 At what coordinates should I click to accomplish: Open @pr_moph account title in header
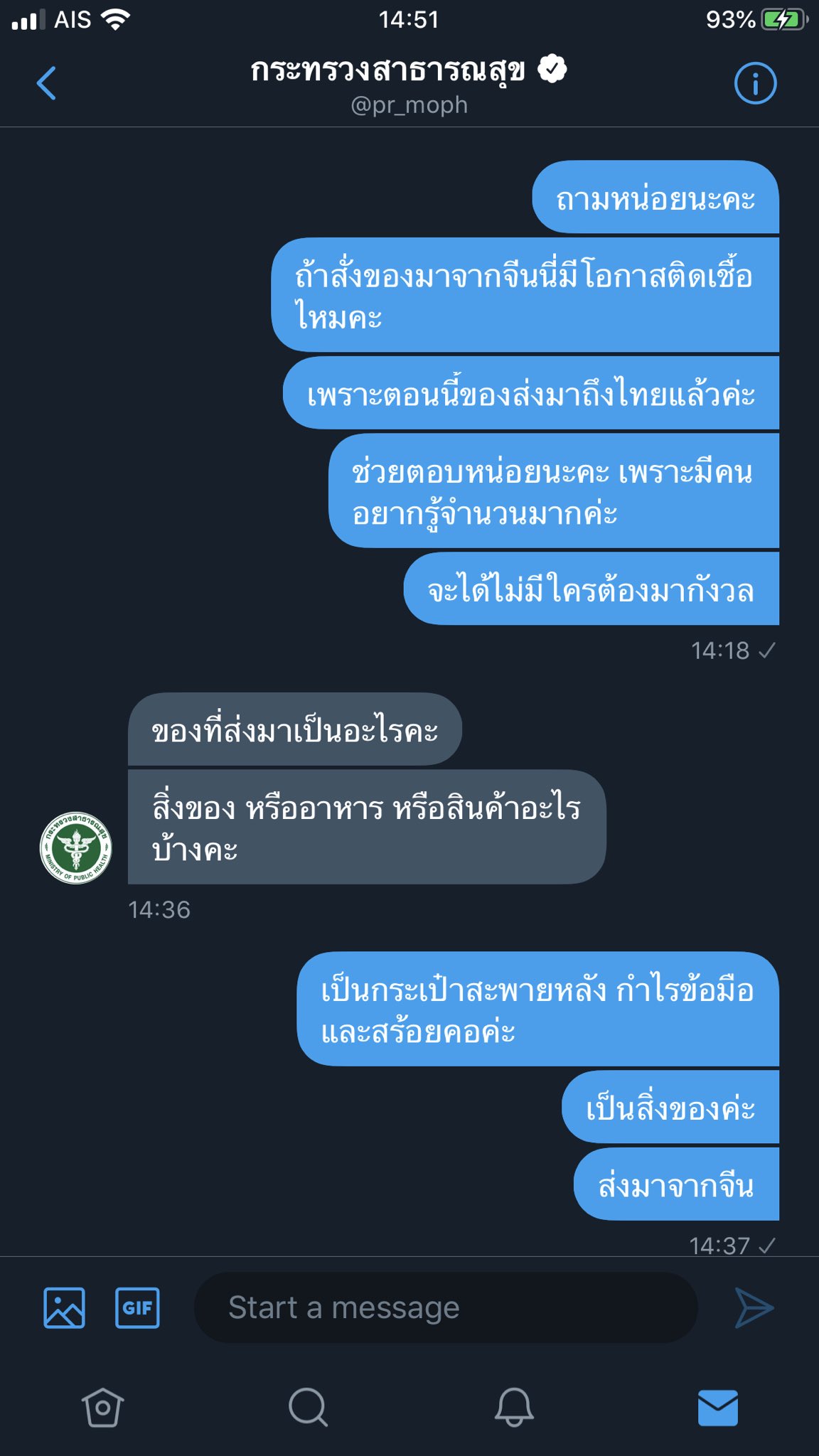(x=409, y=85)
